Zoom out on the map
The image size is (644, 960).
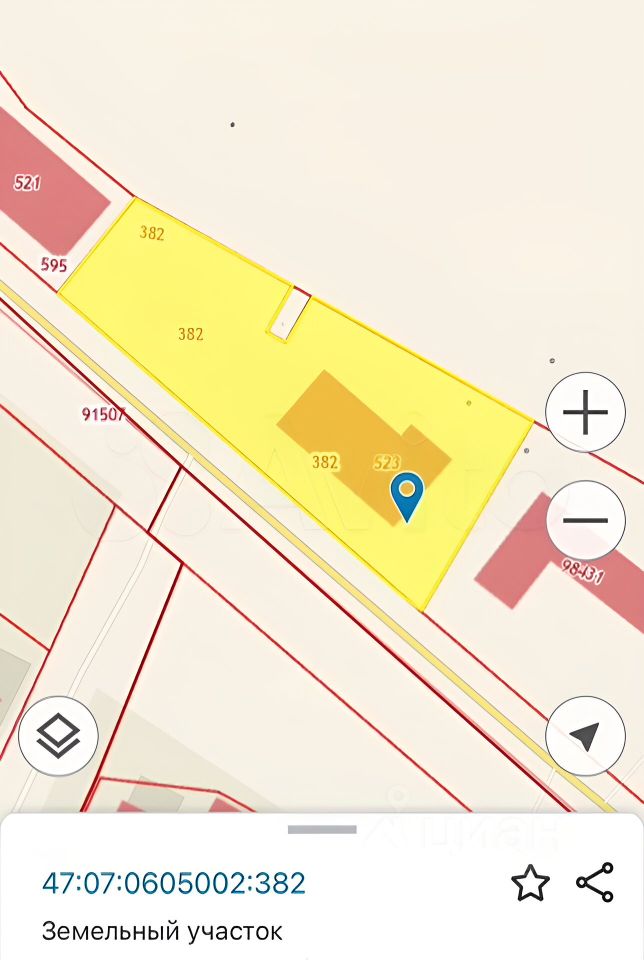[x=585, y=520]
